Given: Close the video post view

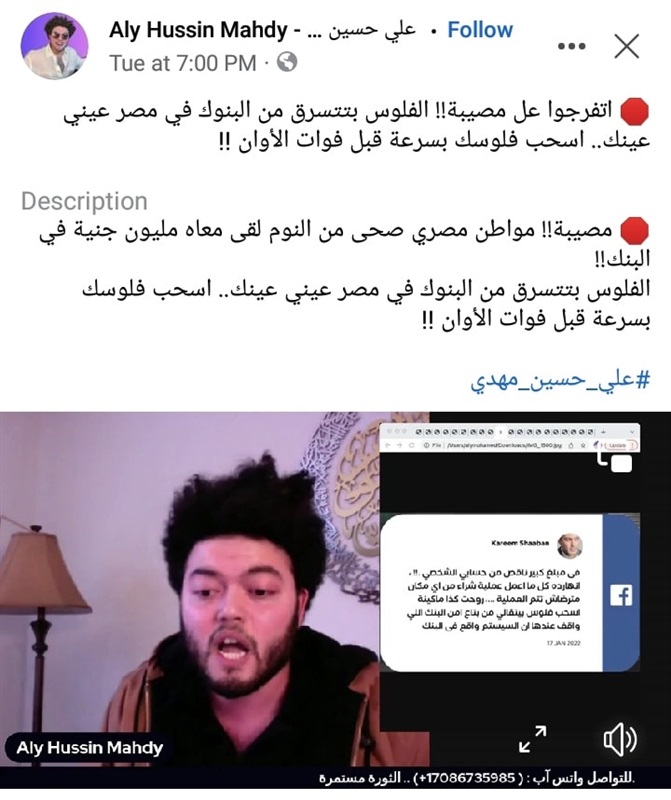Looking at the screenshot, I should coord(627,45).
